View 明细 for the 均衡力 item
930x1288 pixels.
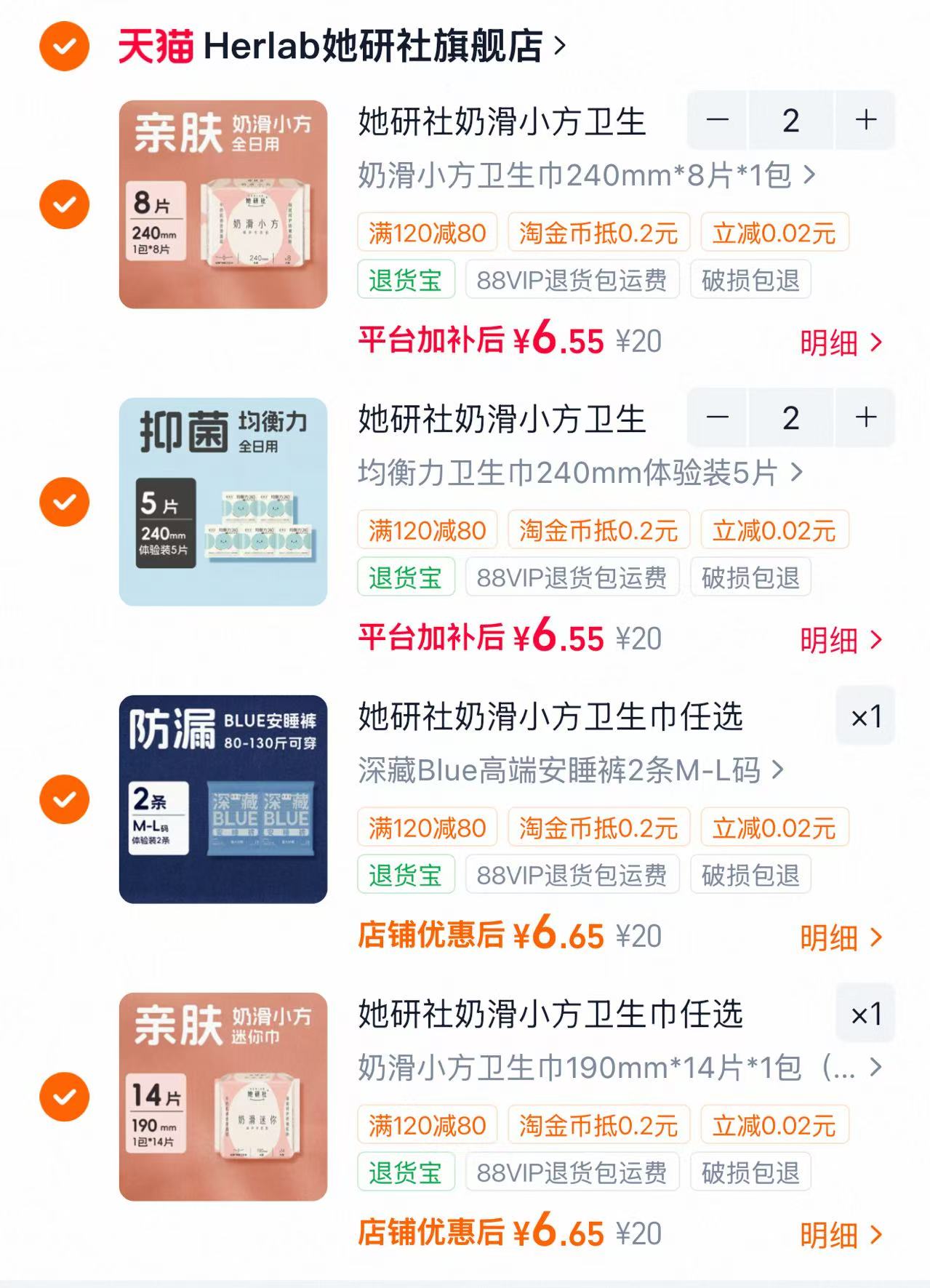tap(841, 640)
